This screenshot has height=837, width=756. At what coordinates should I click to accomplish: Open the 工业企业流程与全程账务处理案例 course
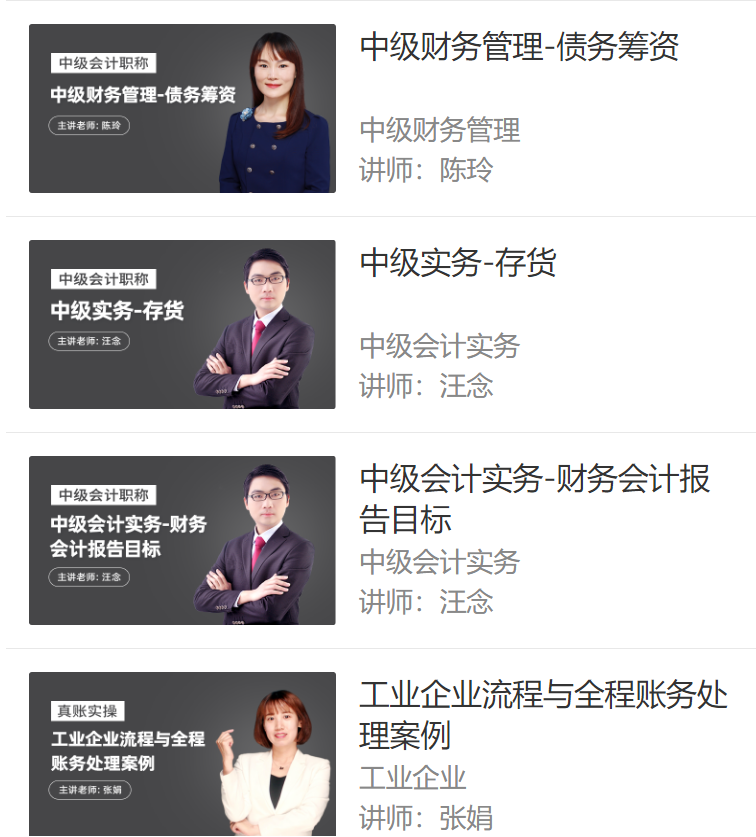coord(542,714)
